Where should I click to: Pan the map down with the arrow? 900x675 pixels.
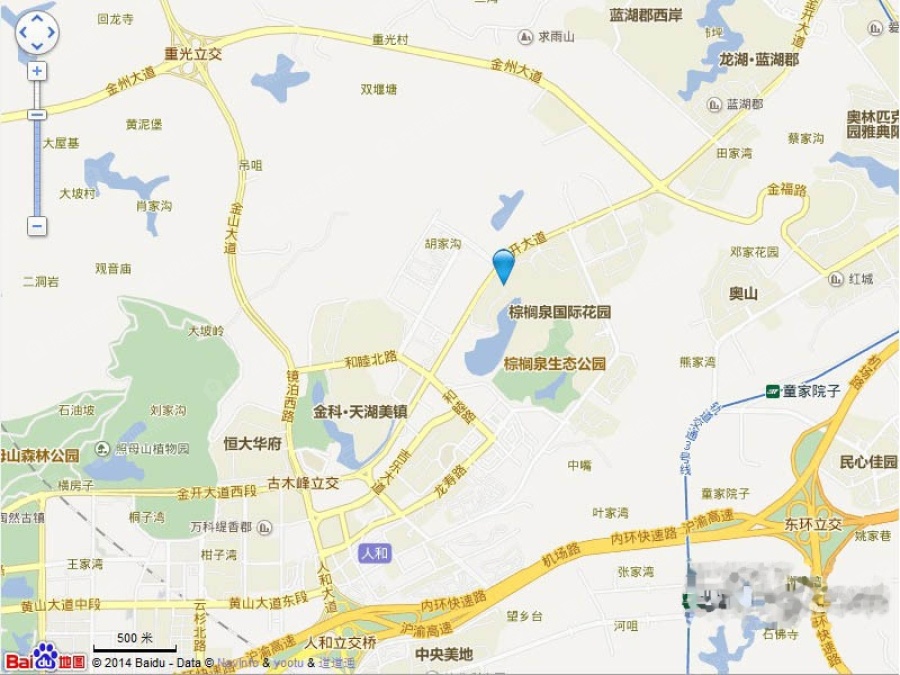point(37,46)
